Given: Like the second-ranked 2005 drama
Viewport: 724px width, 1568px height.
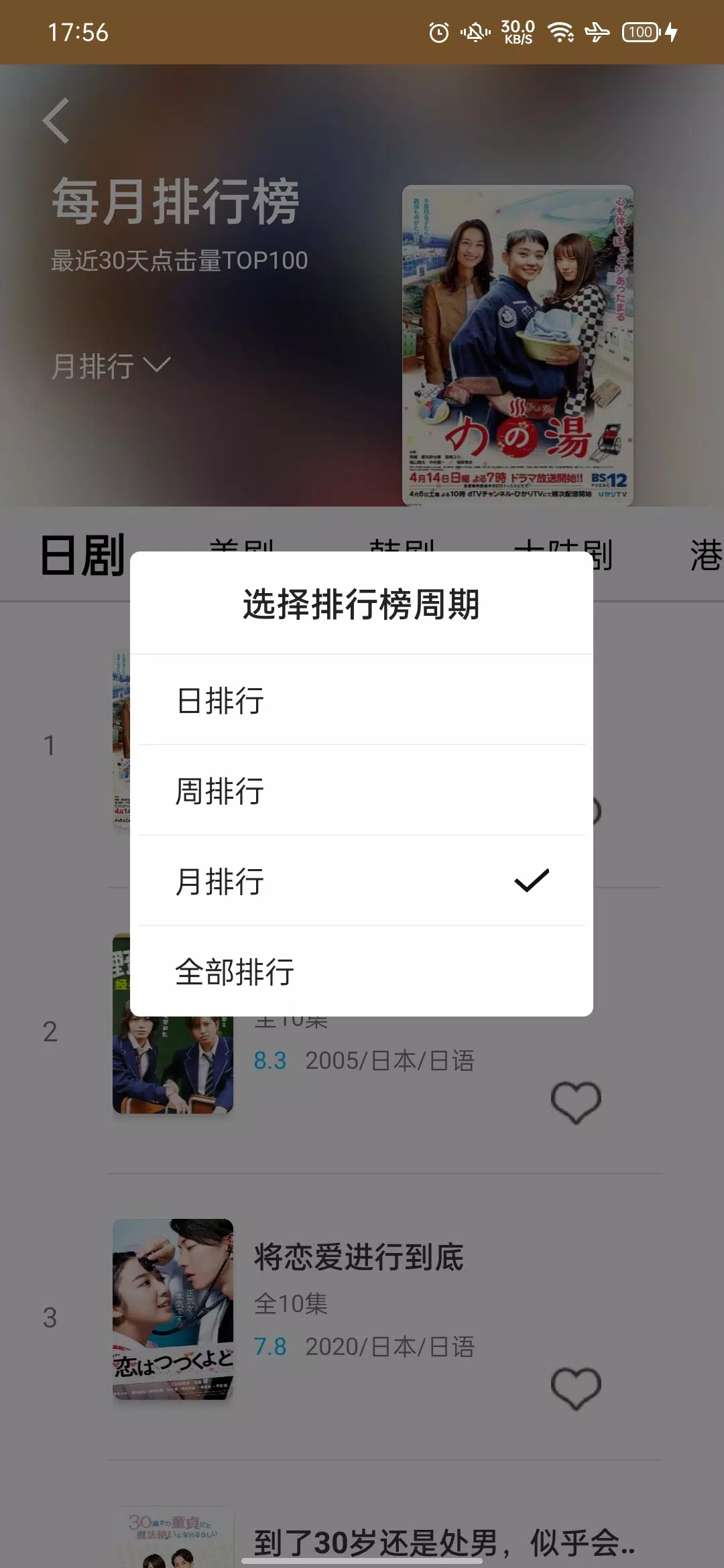Looking at the screenshot, I should pos(576,1102).
